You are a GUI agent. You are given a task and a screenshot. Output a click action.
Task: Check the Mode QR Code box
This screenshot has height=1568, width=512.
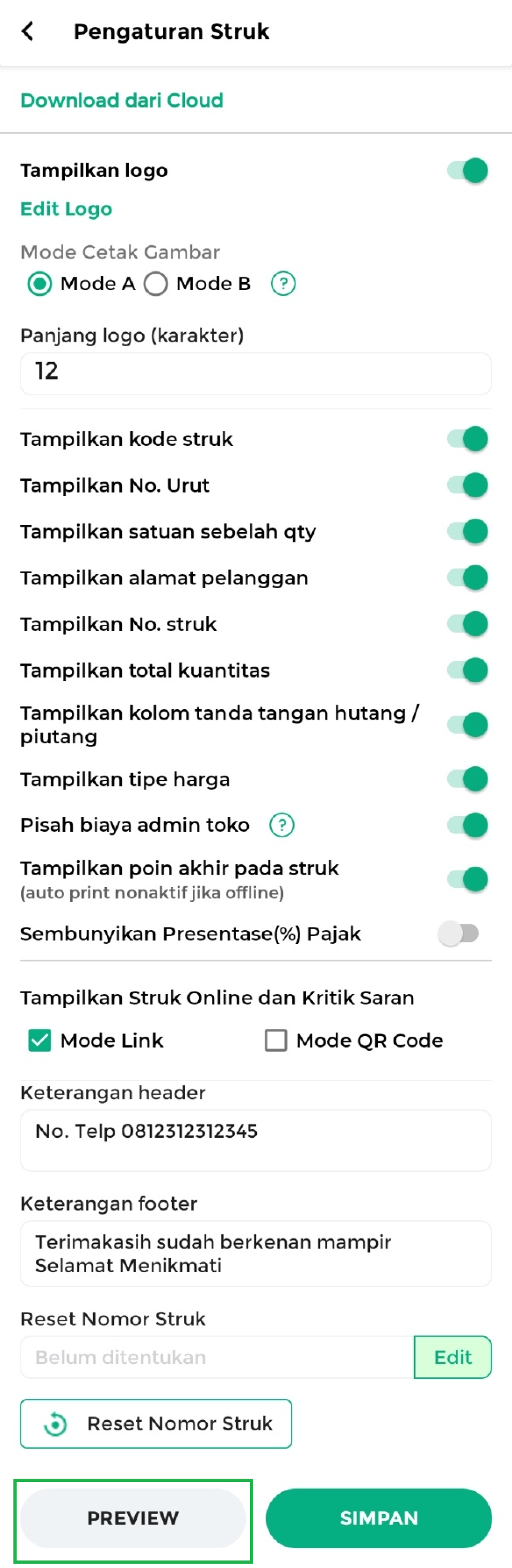(276, 1040)
